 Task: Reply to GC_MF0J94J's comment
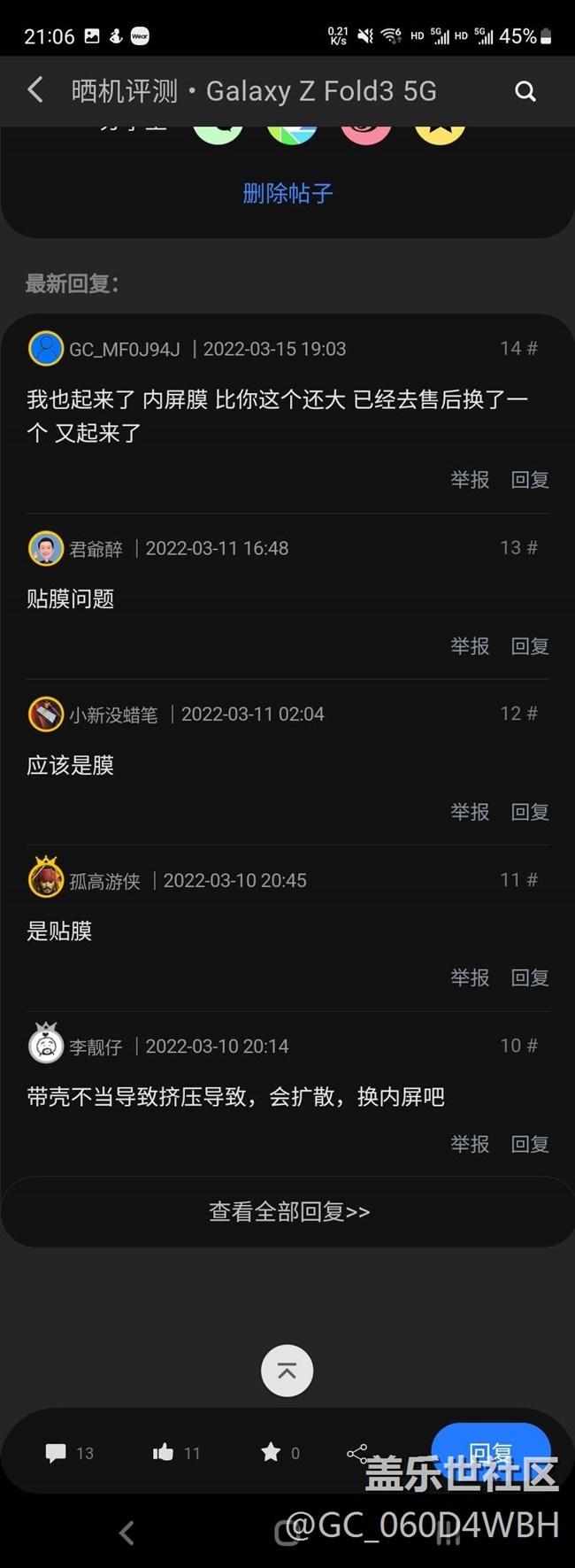coord(530,480)
